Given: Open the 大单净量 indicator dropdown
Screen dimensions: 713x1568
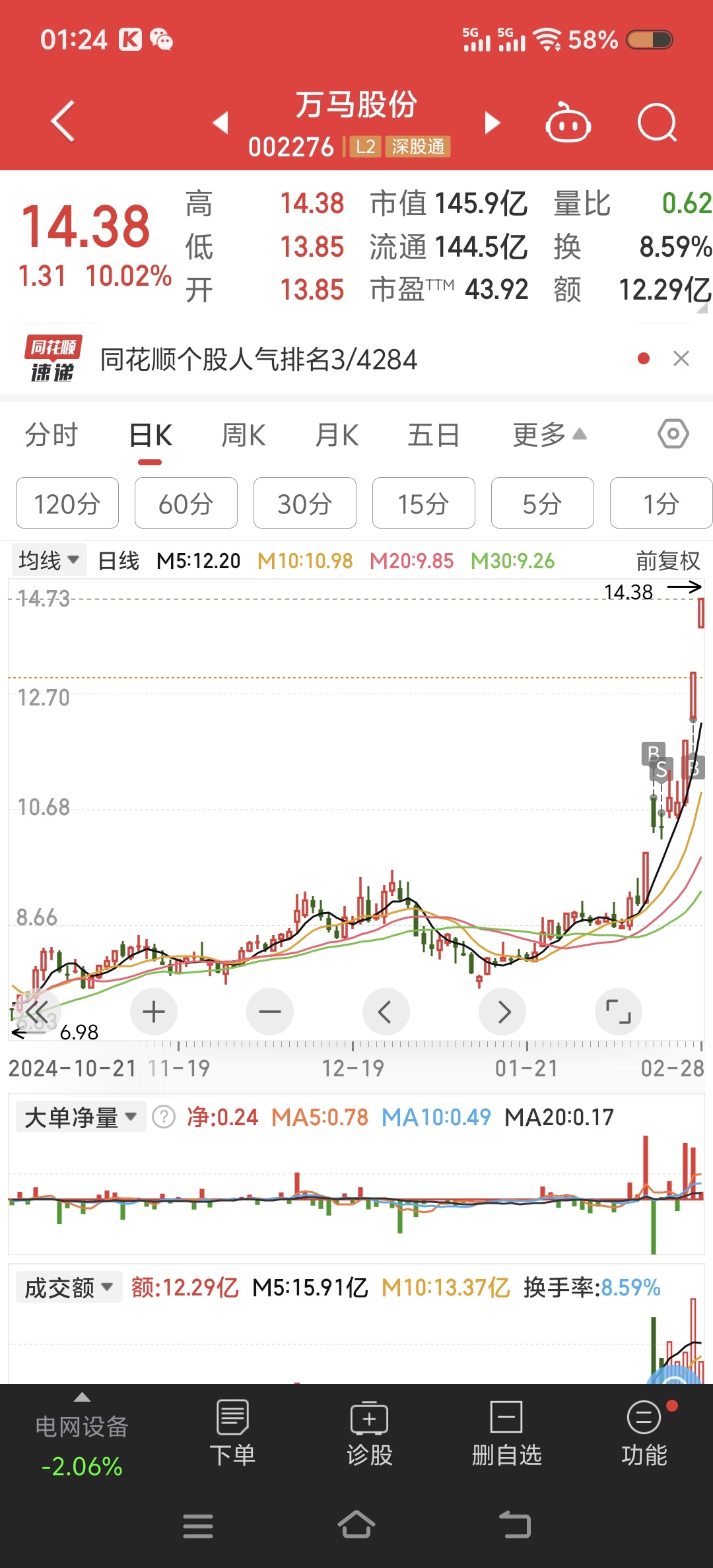Looking at the screenshot, I should [x=80, y=1117].
